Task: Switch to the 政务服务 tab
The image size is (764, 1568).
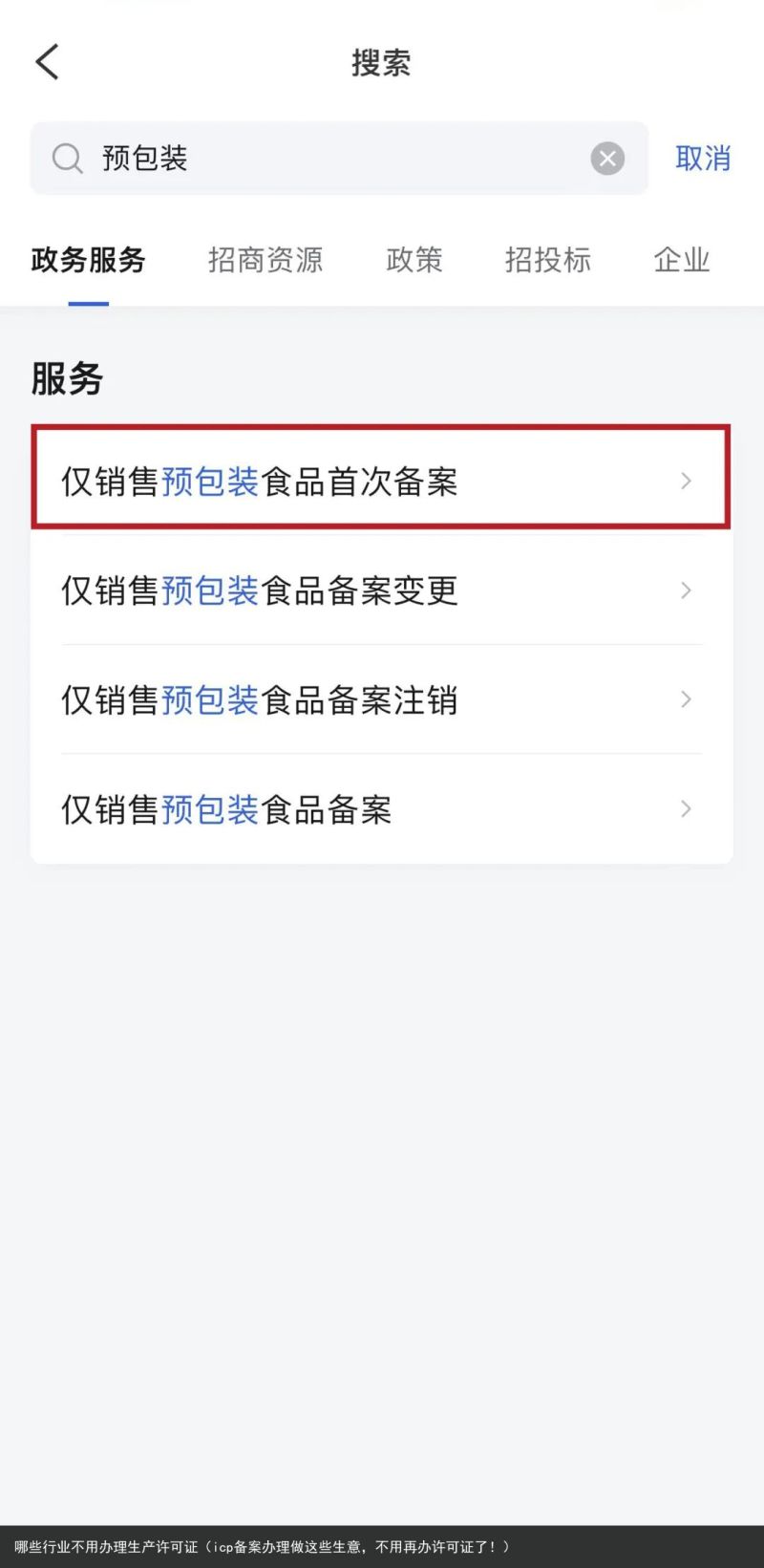Action: (x=88, y=260)
